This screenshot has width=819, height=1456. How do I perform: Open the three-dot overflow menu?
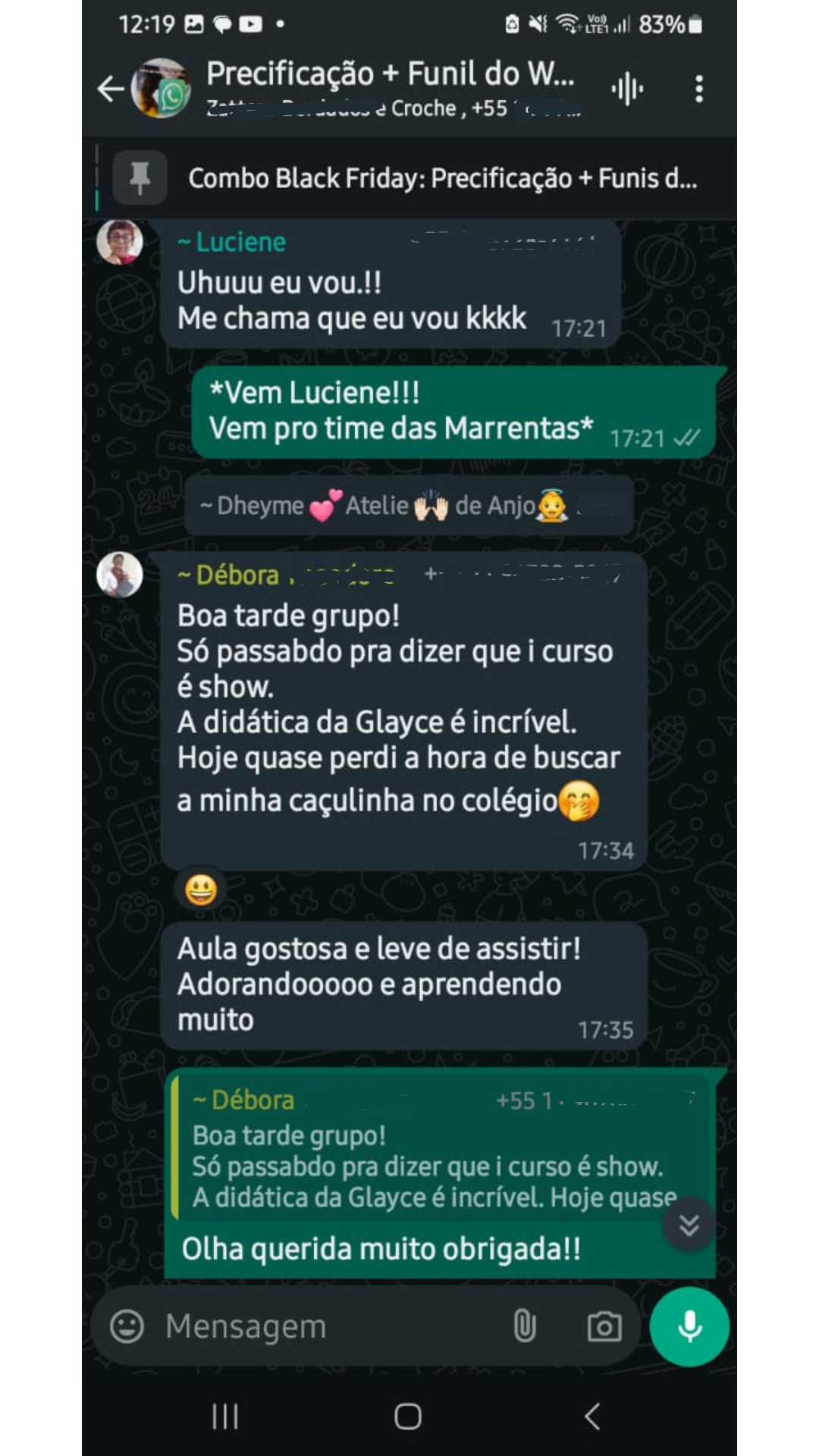698,89
